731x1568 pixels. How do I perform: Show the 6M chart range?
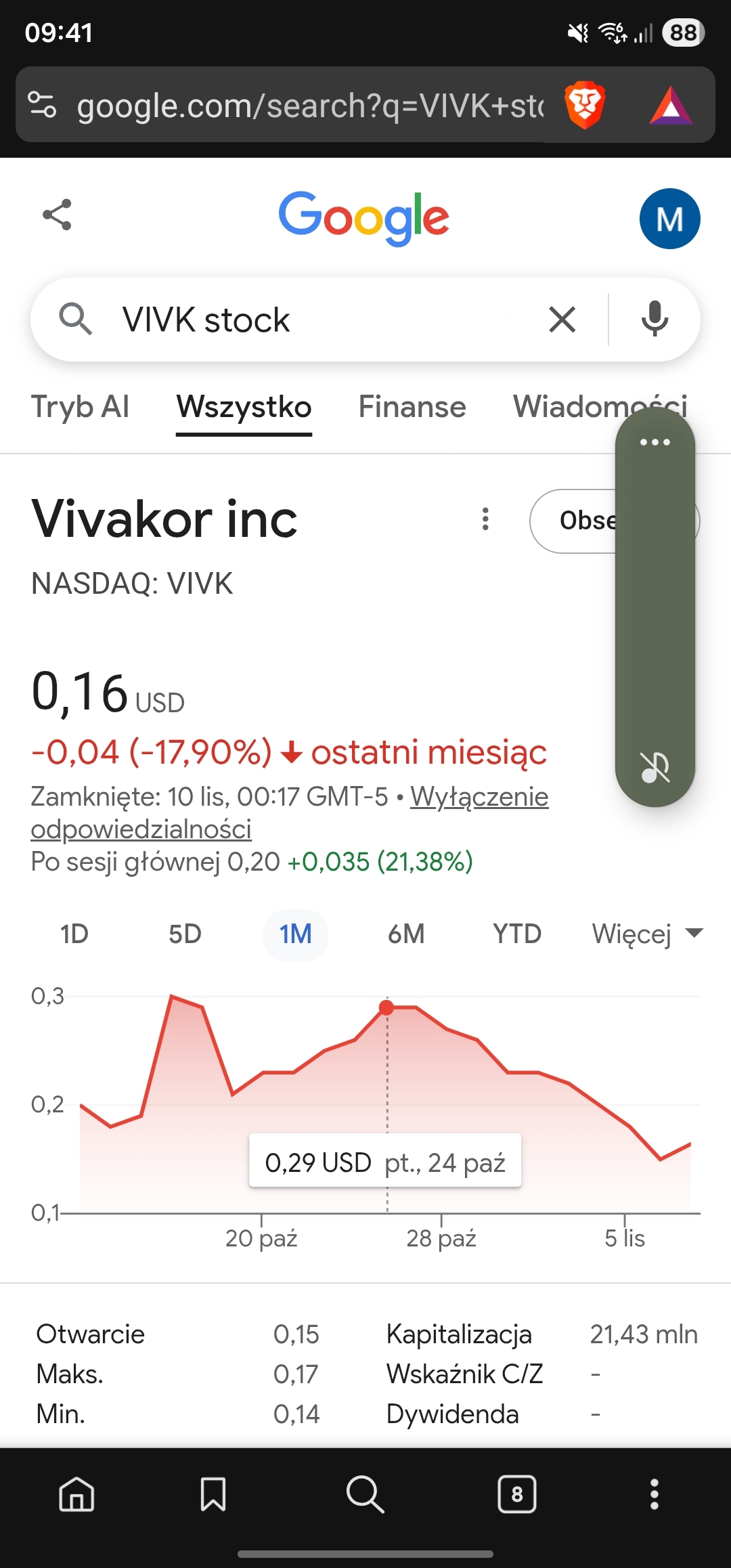(406, 935)
